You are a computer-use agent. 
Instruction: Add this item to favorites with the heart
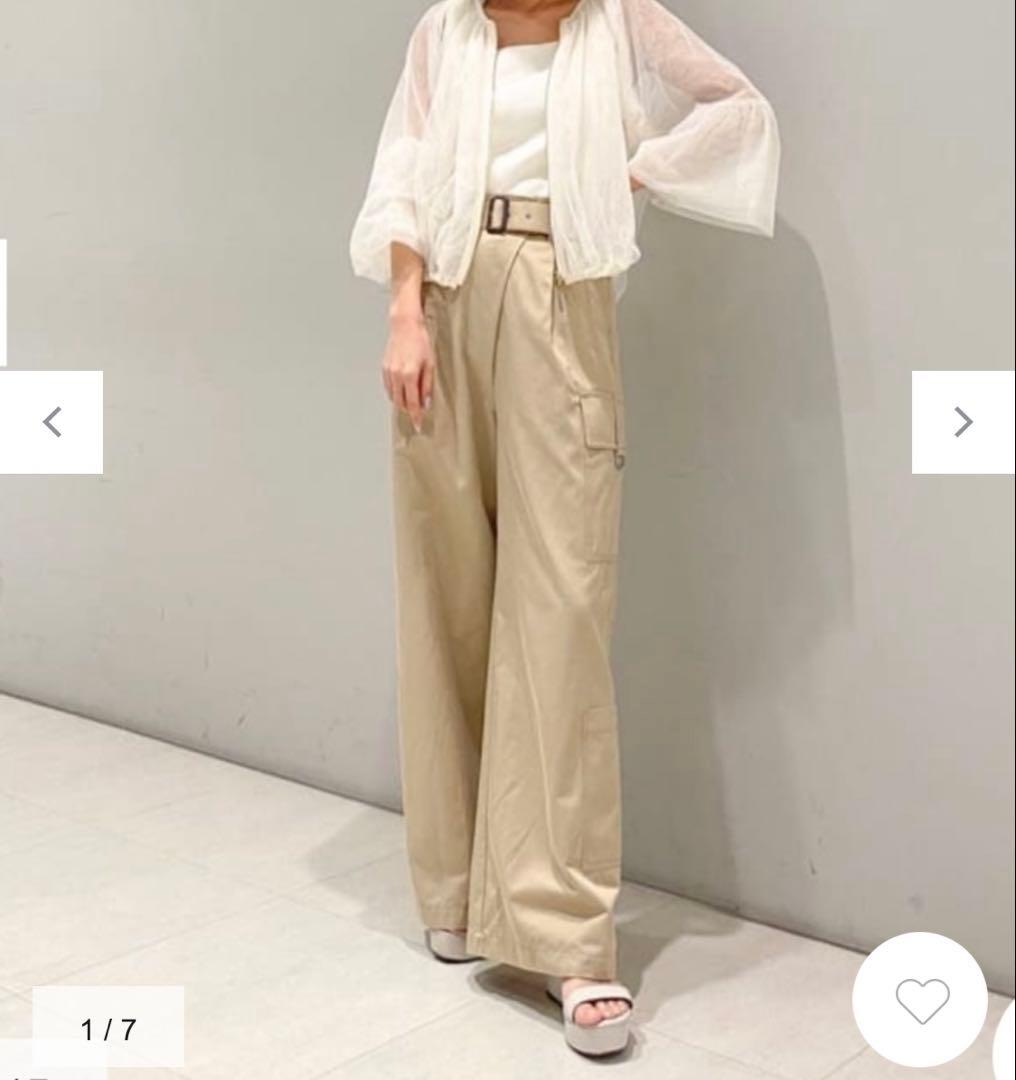point(920,999)
